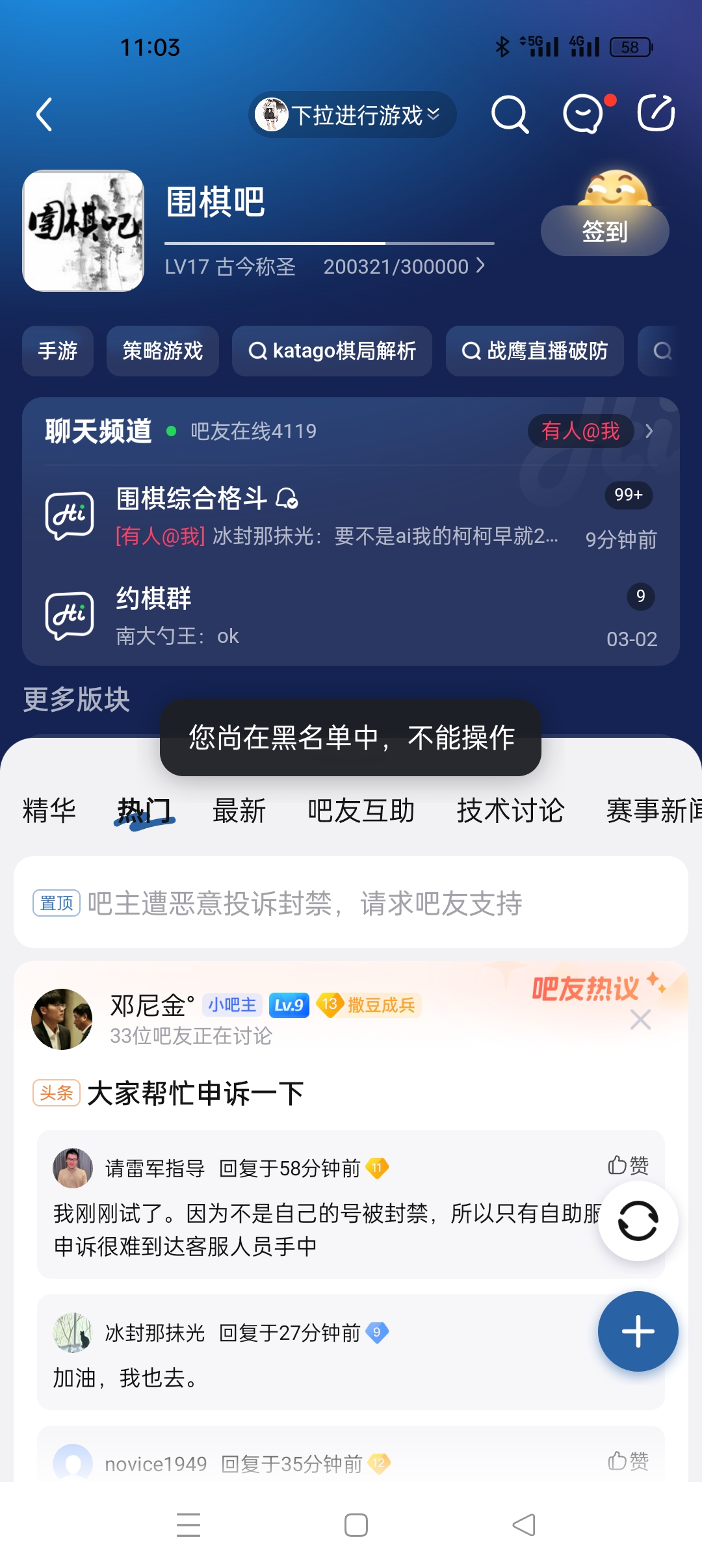Select the 策略游戏 chip
This screenshot has height=1568, width=702.
point(162,351)
